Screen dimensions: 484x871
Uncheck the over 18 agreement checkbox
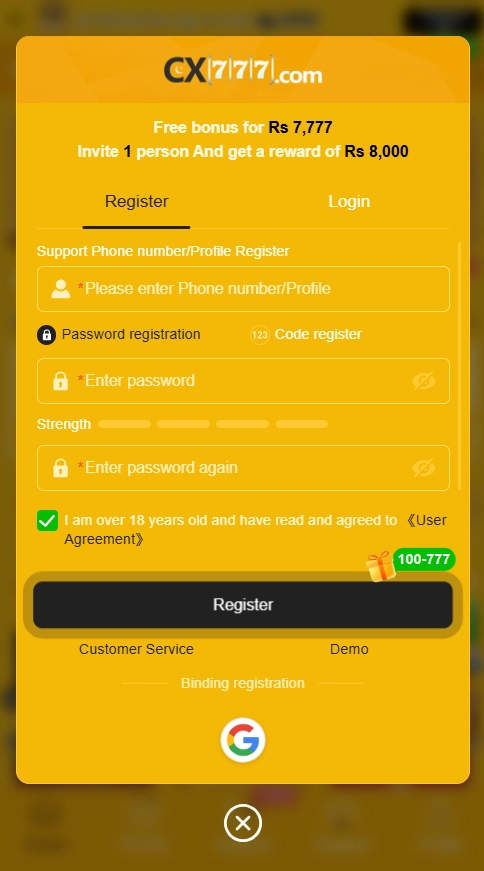(x=47, y=520)
